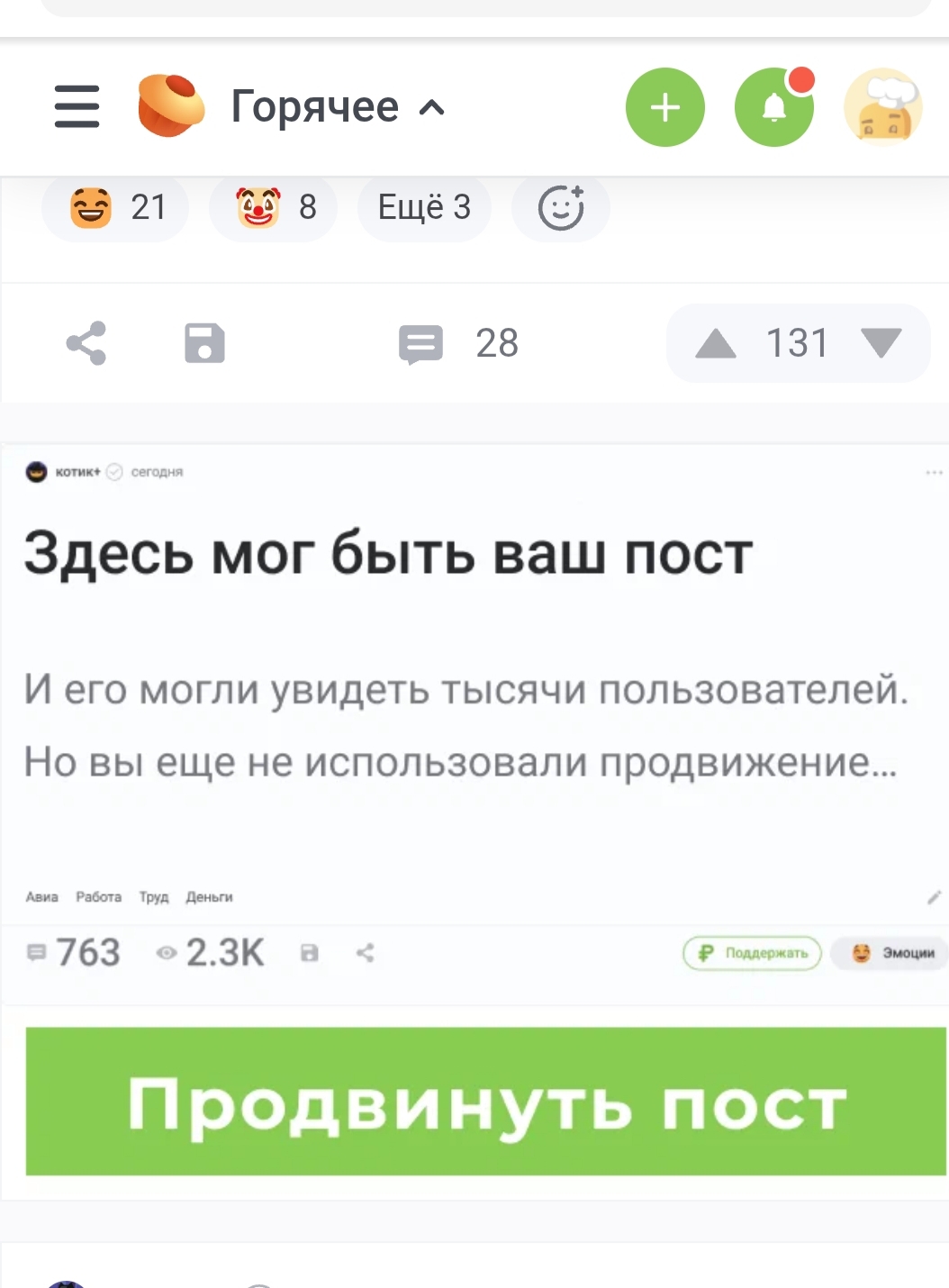Downvote the post rated 131
Viewport: 949px width, 1288px height.
tap(881, 343)
